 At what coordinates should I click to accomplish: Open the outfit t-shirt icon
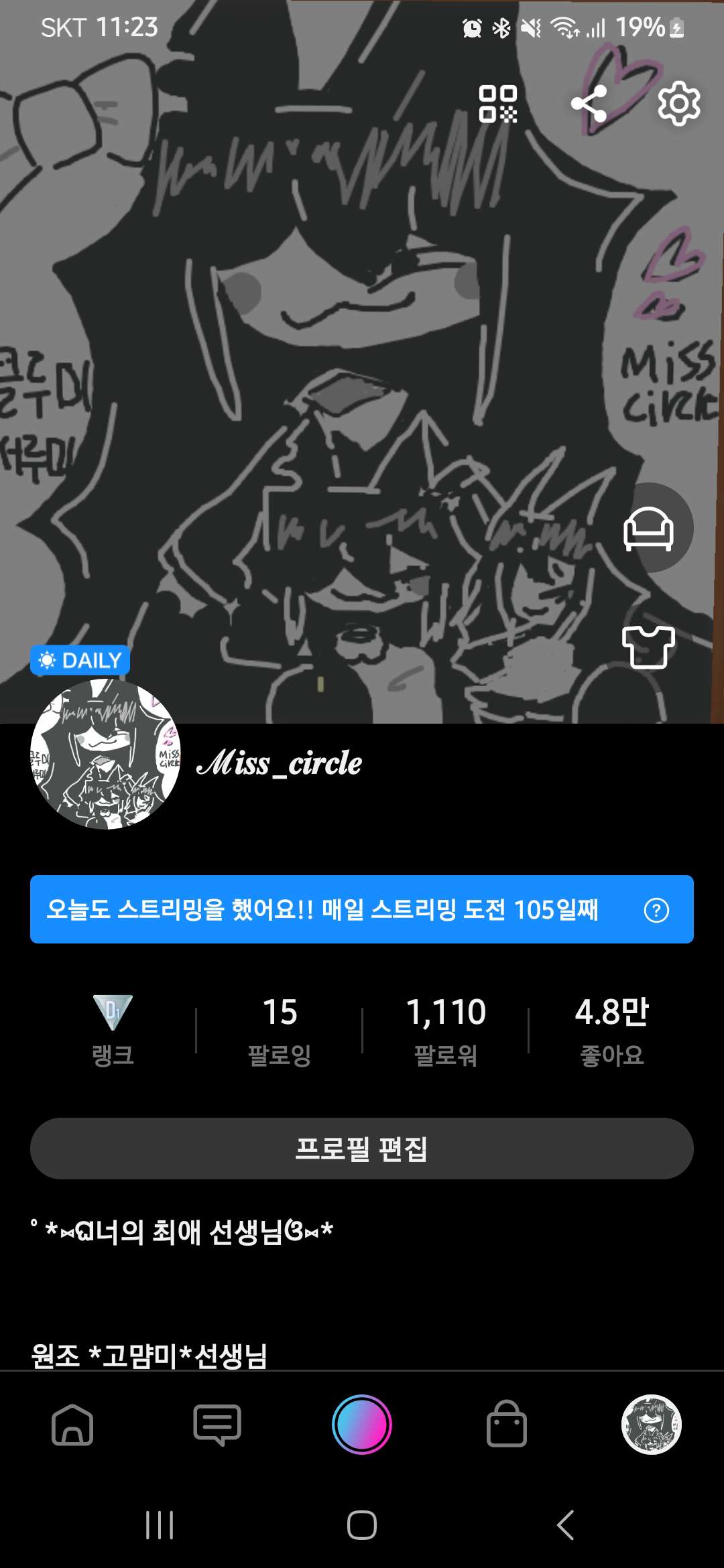point(648,647)
